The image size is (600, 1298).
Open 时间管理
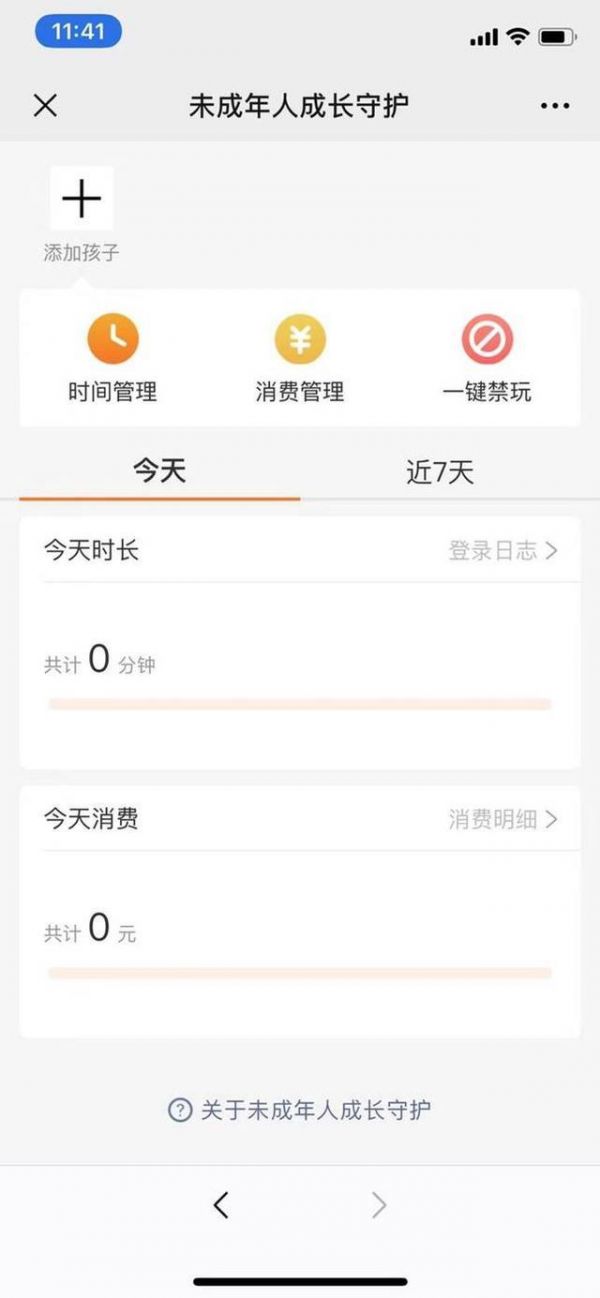(x=112, y=359)
